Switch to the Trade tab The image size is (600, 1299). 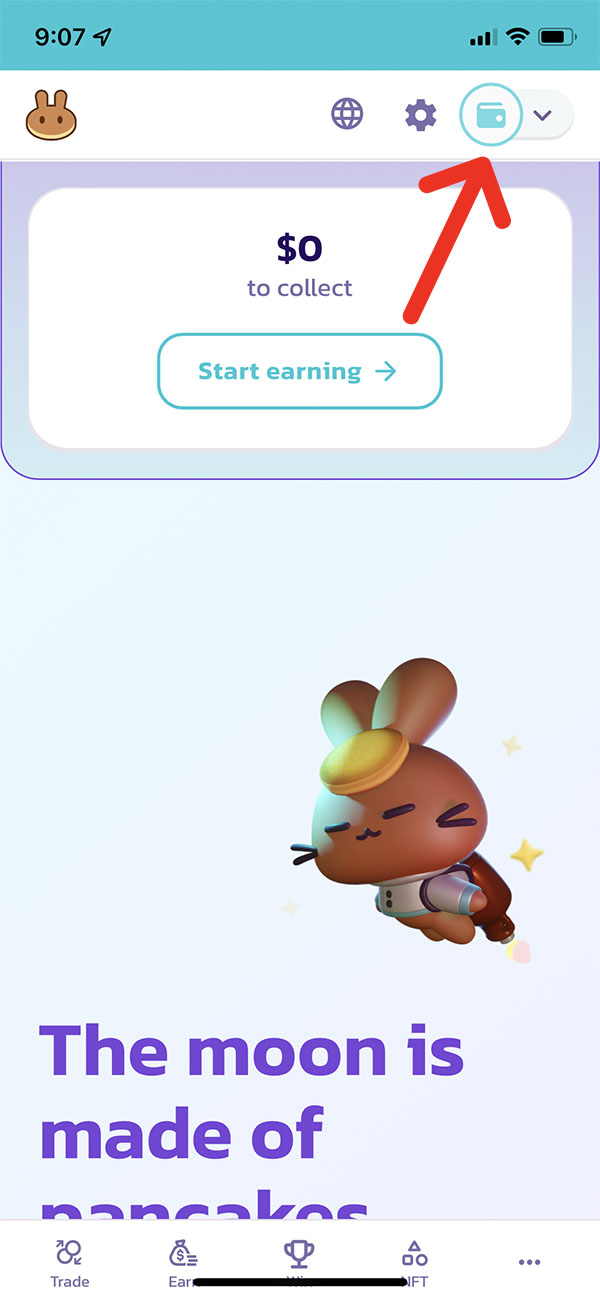click(70, 1263)
